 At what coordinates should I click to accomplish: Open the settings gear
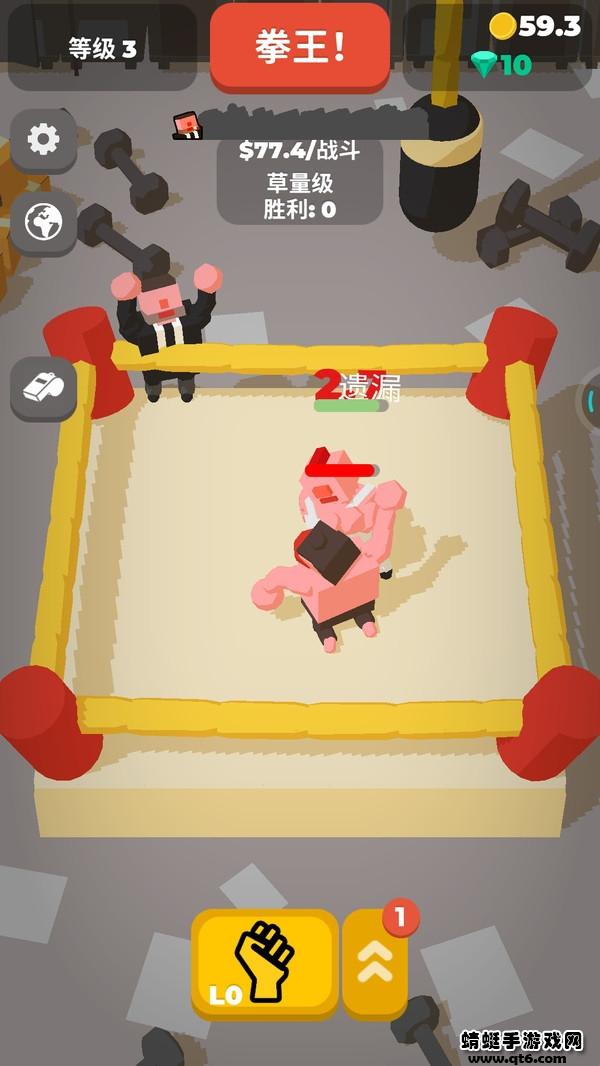pyautogui.click(x=43, y=140)
